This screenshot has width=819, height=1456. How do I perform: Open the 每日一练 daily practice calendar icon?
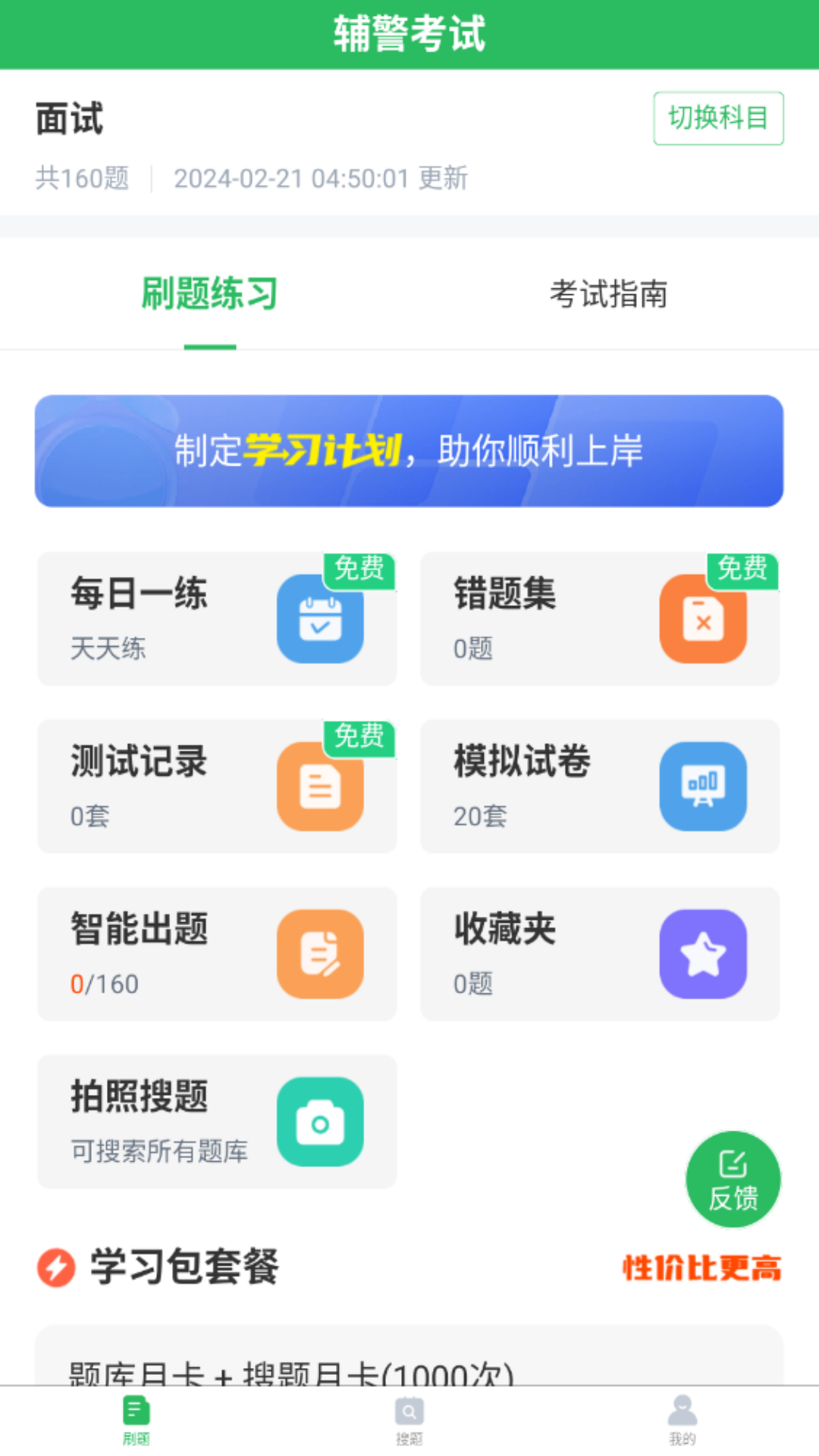coord(320,618)
